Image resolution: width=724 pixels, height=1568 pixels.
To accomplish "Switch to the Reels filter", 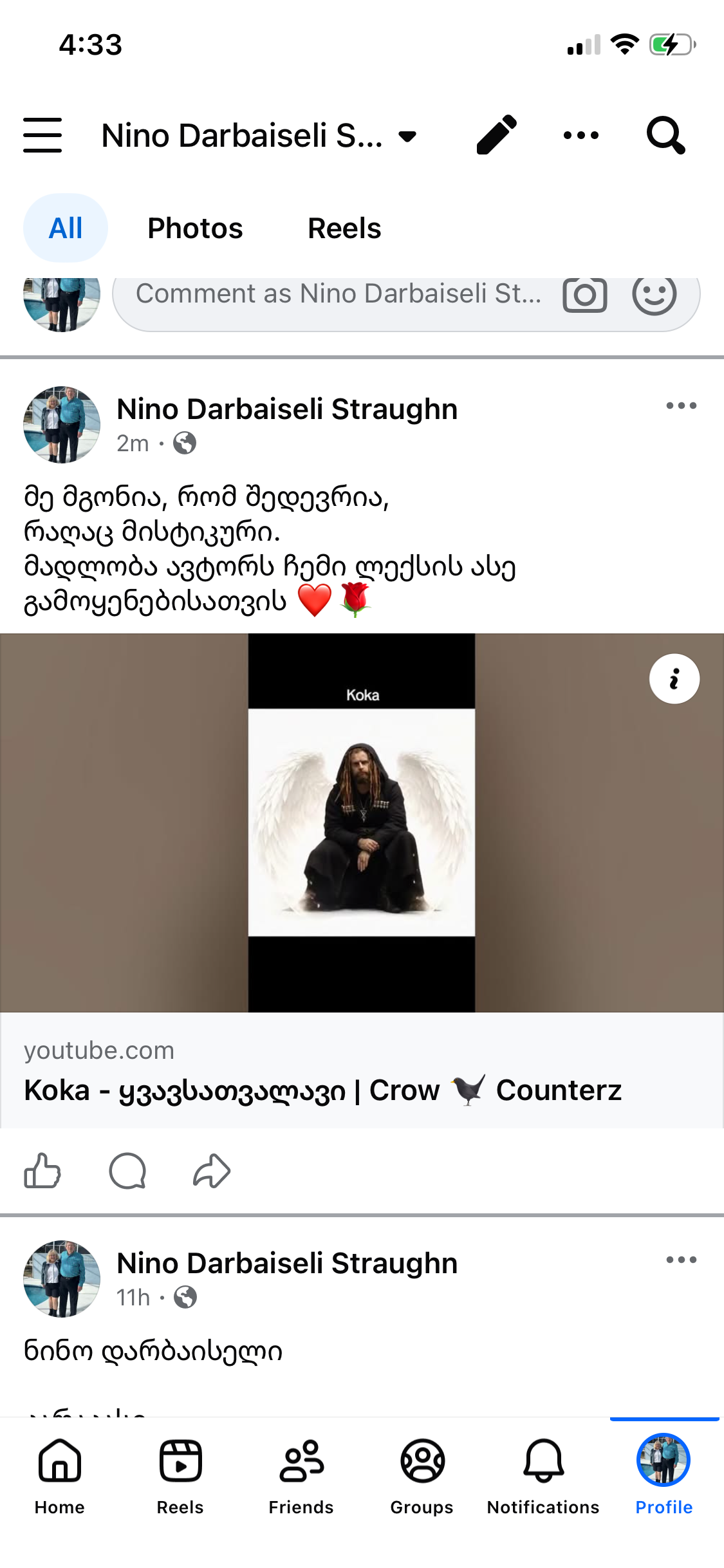I will click(344, 229).
